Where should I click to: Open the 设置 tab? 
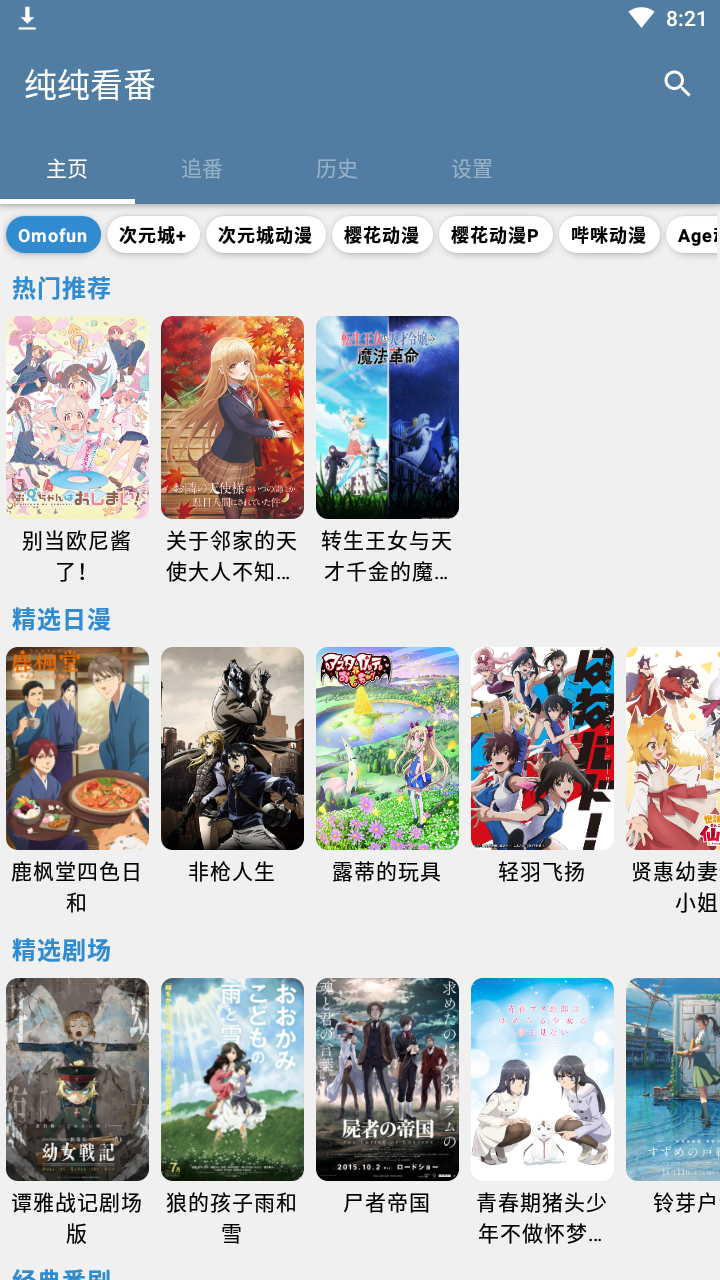(x=472, y=169)
